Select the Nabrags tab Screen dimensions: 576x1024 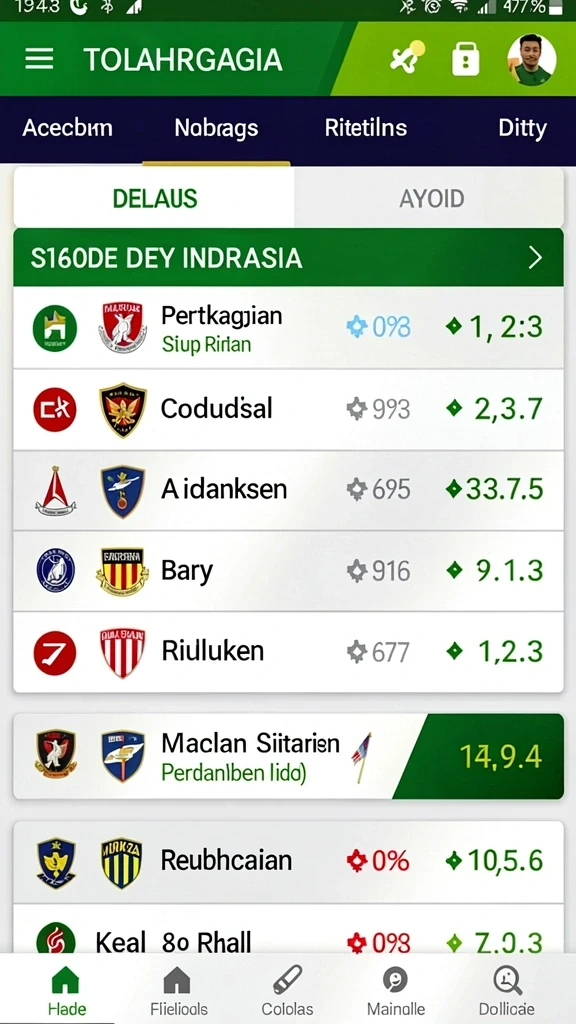(x=216, y=128)
